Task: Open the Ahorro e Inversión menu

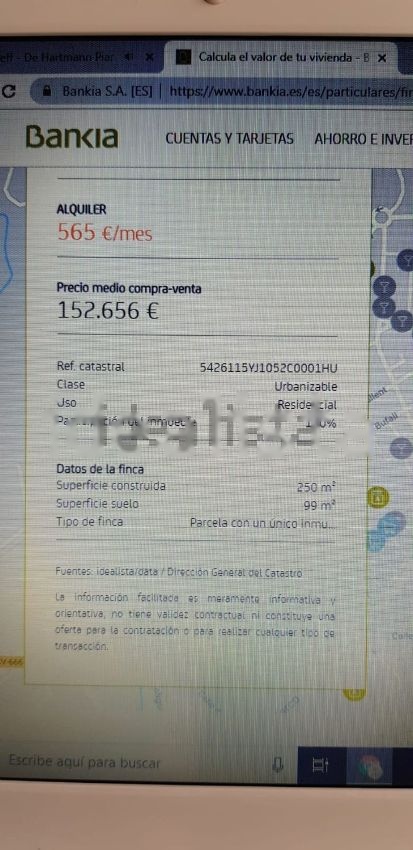Action: click(364, 139)
